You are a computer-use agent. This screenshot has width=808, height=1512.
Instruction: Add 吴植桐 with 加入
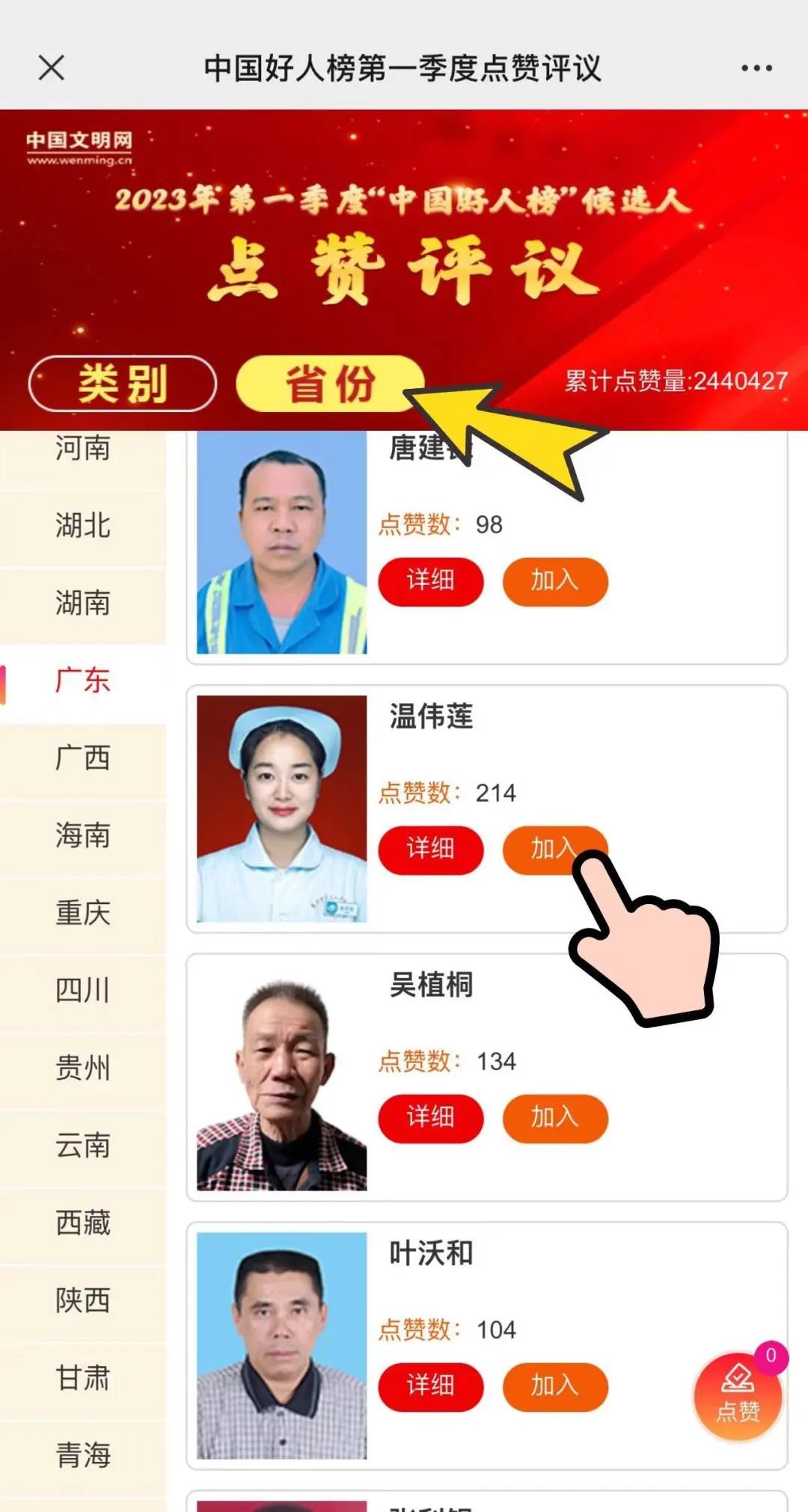(554, 1118)
